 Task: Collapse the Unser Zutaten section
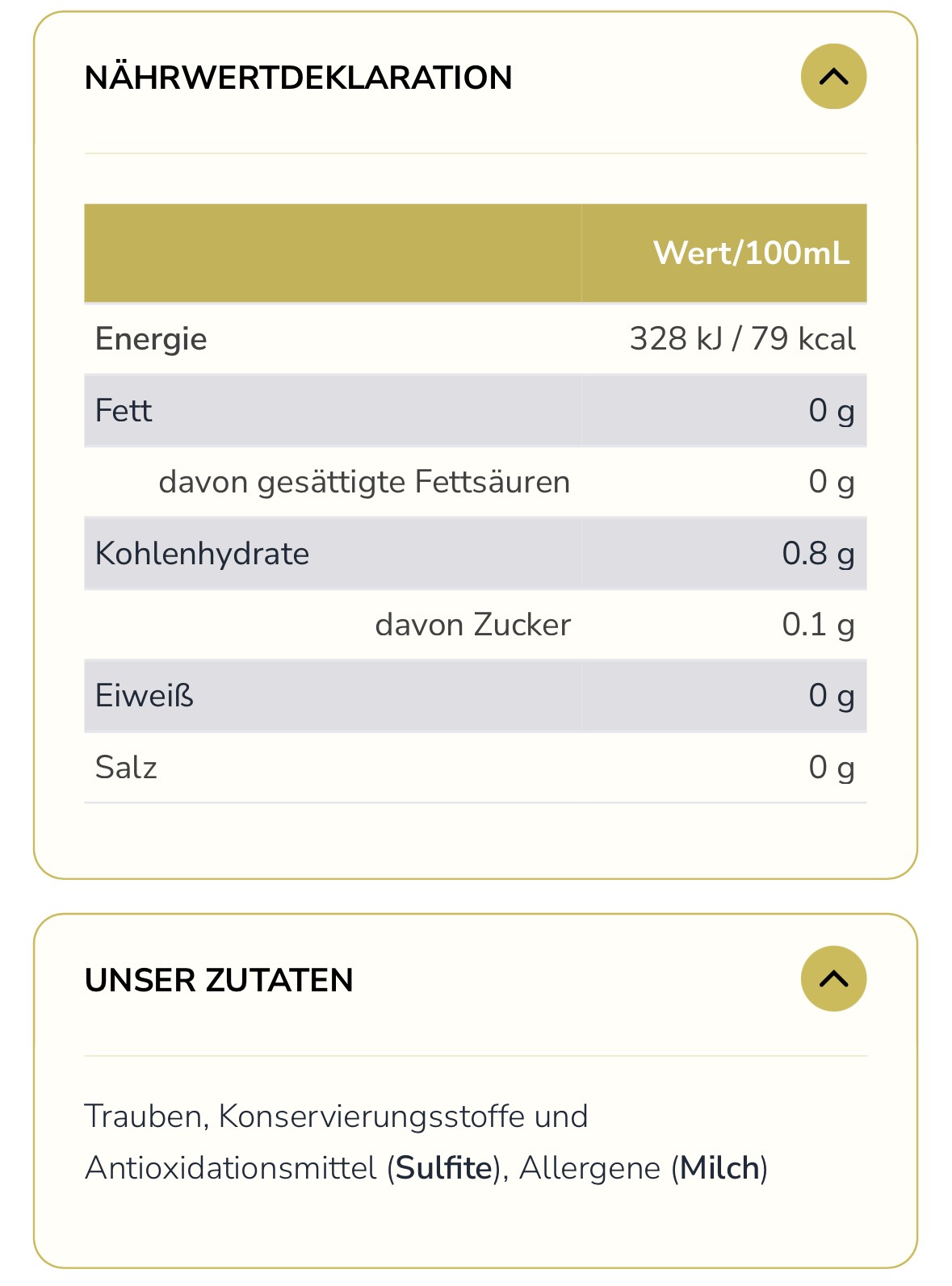pos(833,978)
